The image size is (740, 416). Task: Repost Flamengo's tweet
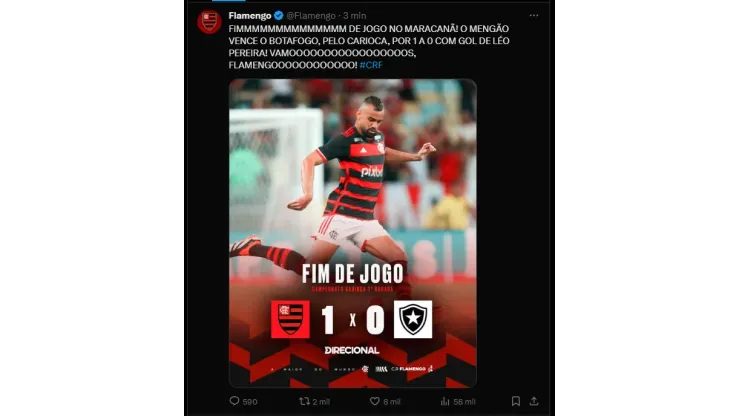tap(307, 401)
